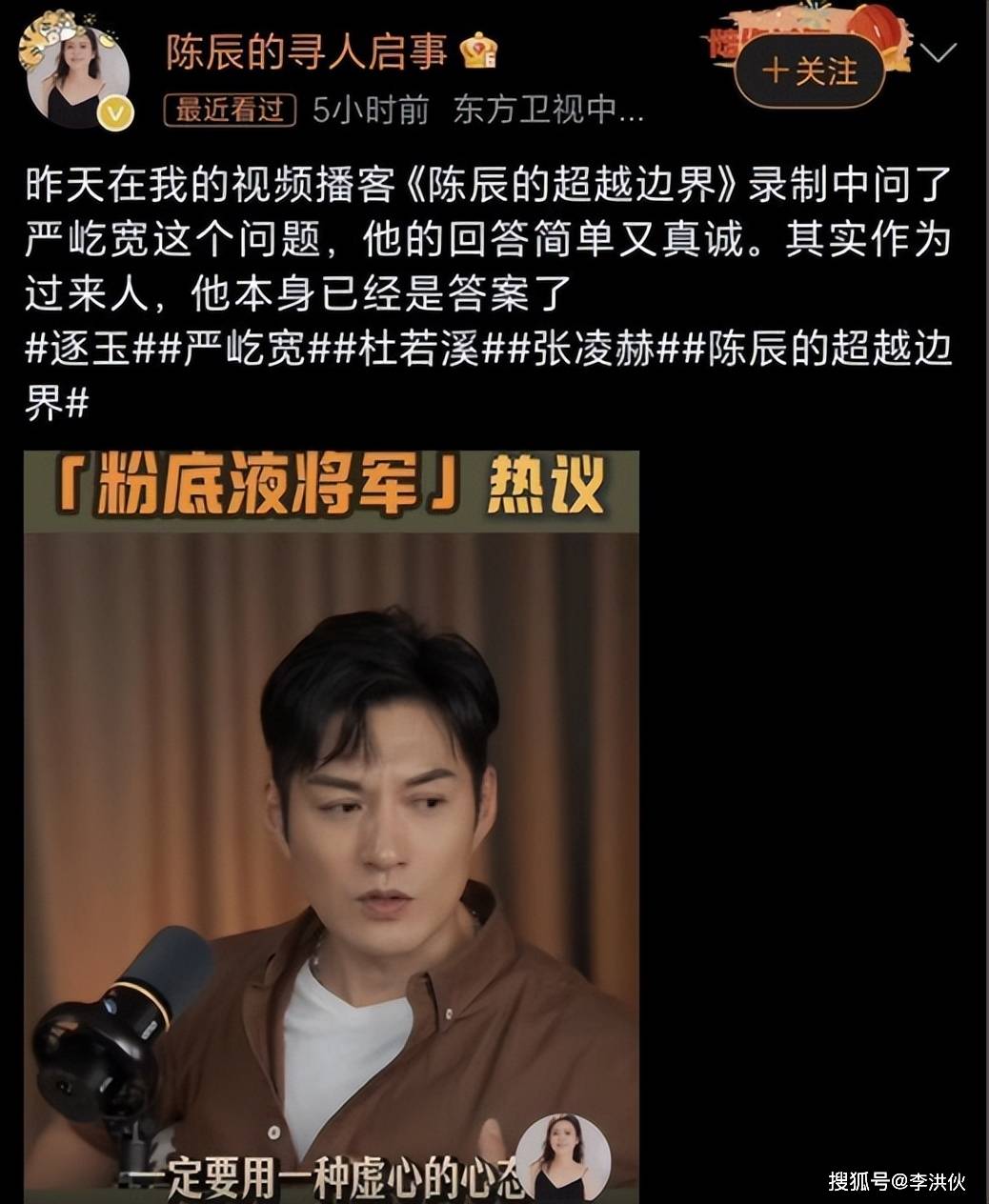Screen dimensions: 989x1204
Task: Follow 陈辰的寻人启事 with the 关注 button
Action: [811, 72]
